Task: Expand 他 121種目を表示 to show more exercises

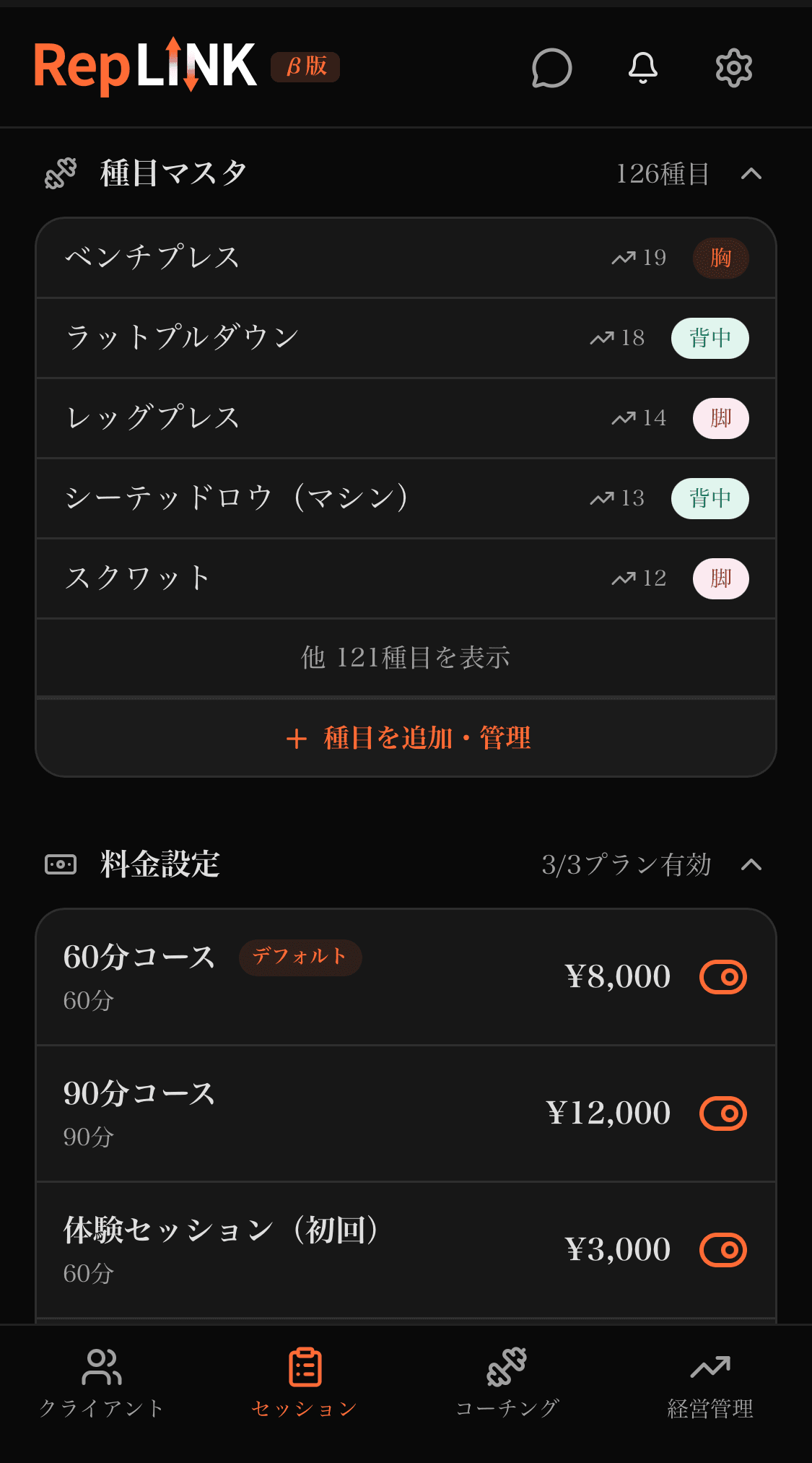Action: [x=406, y=657]
